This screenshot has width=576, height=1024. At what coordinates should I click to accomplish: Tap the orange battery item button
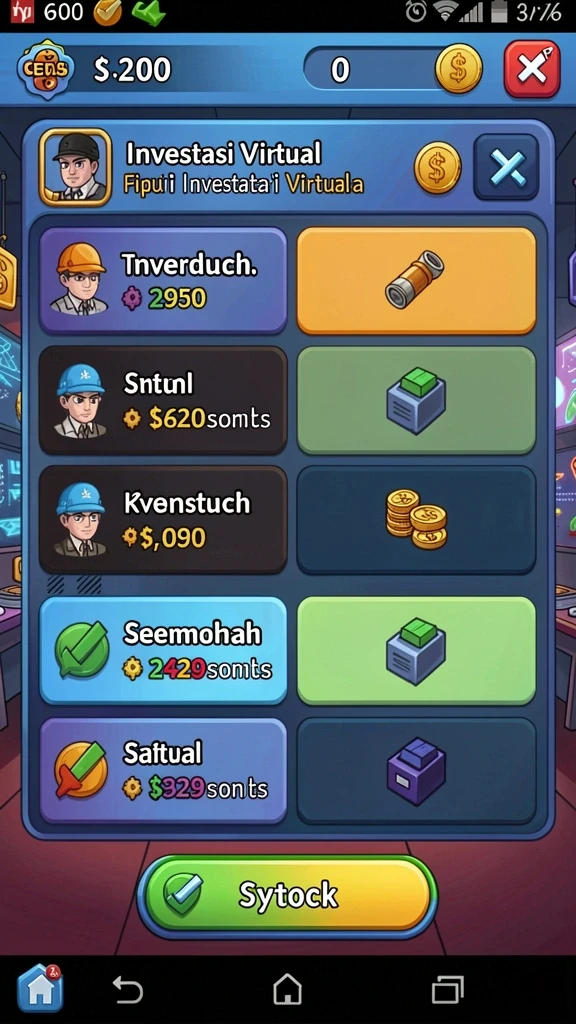tap(416, 281)
